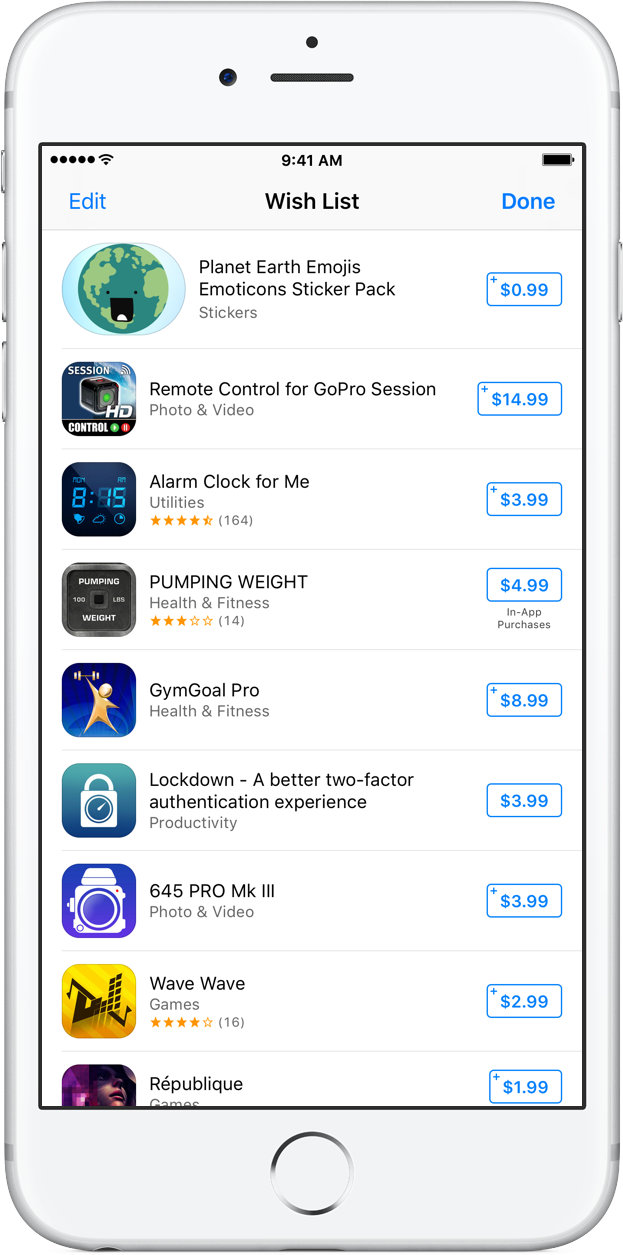Screen dimensions: 623x1255
Task: Open the 645 PRO Mk III row
Action: click(212, 900)
